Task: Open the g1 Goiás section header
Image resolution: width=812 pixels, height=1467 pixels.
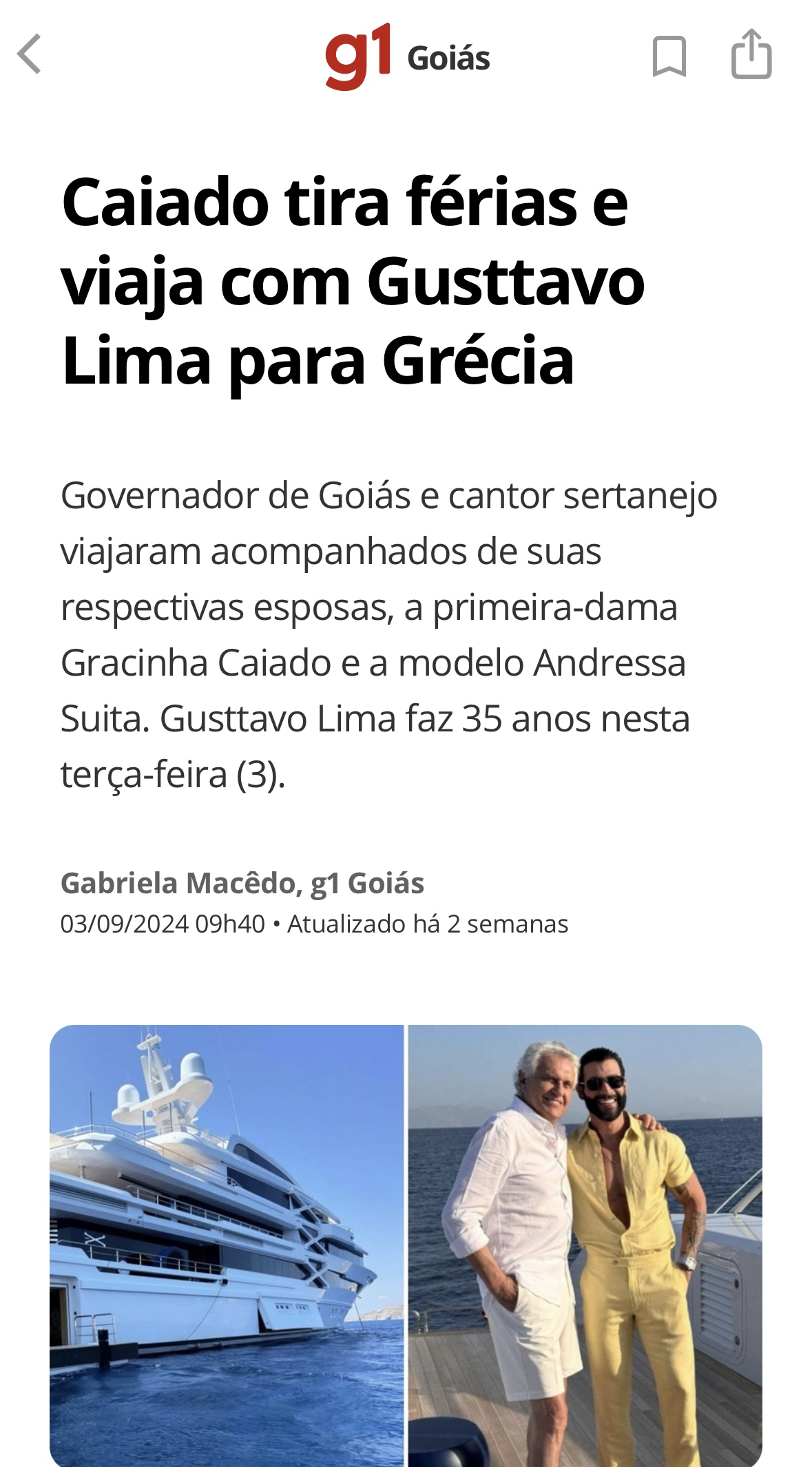Action: [406, 57]
